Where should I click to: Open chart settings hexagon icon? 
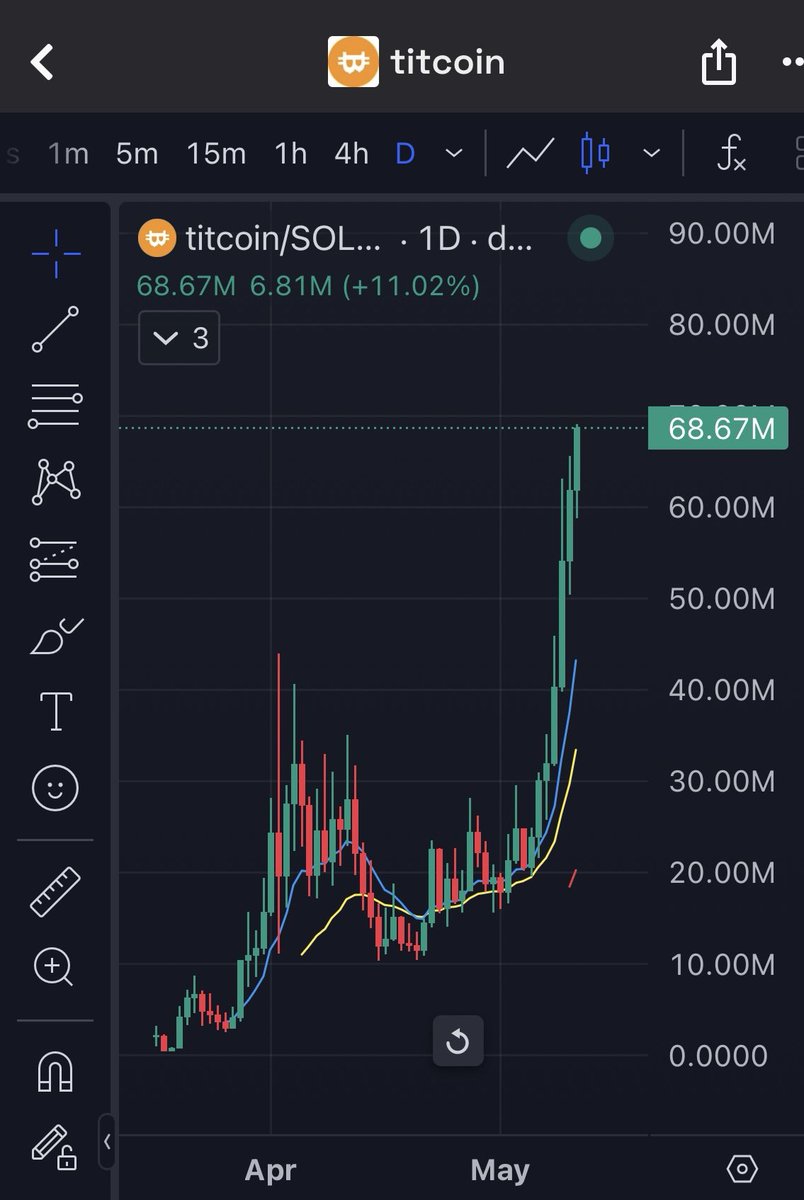(x=741, y=1168)
